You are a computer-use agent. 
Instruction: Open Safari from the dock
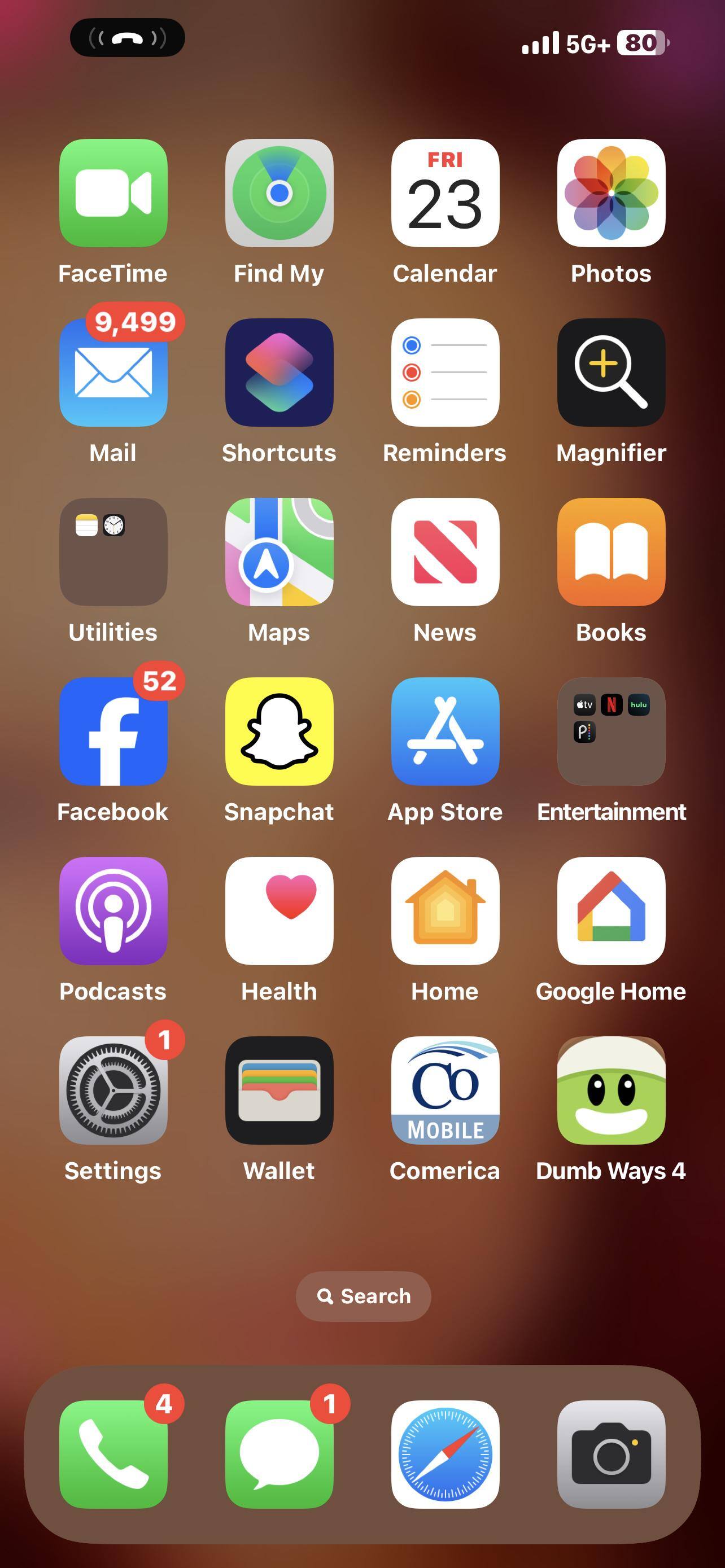(x=445, y=1454)
